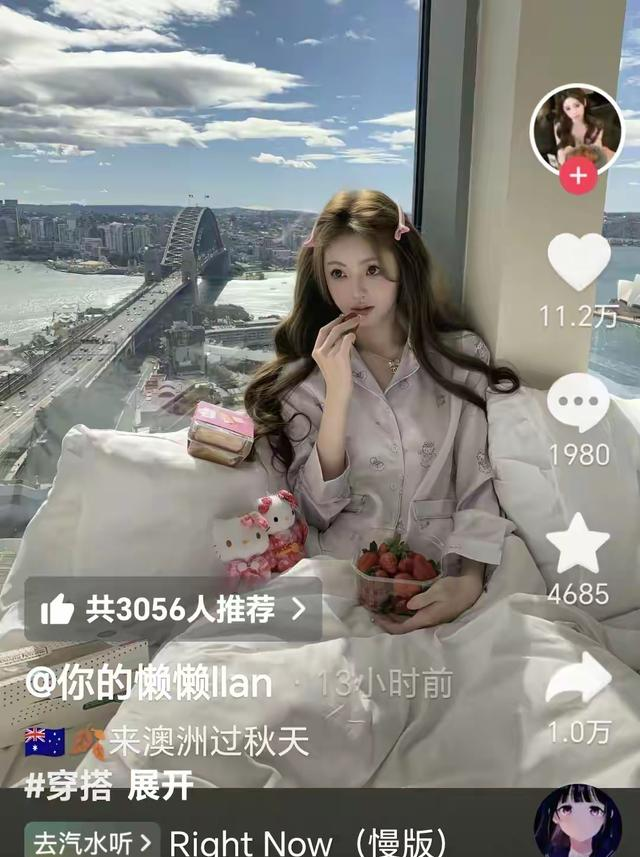This screenshot has width=640, height=857.
Task: Open the comments bubble
Action: 578,403
